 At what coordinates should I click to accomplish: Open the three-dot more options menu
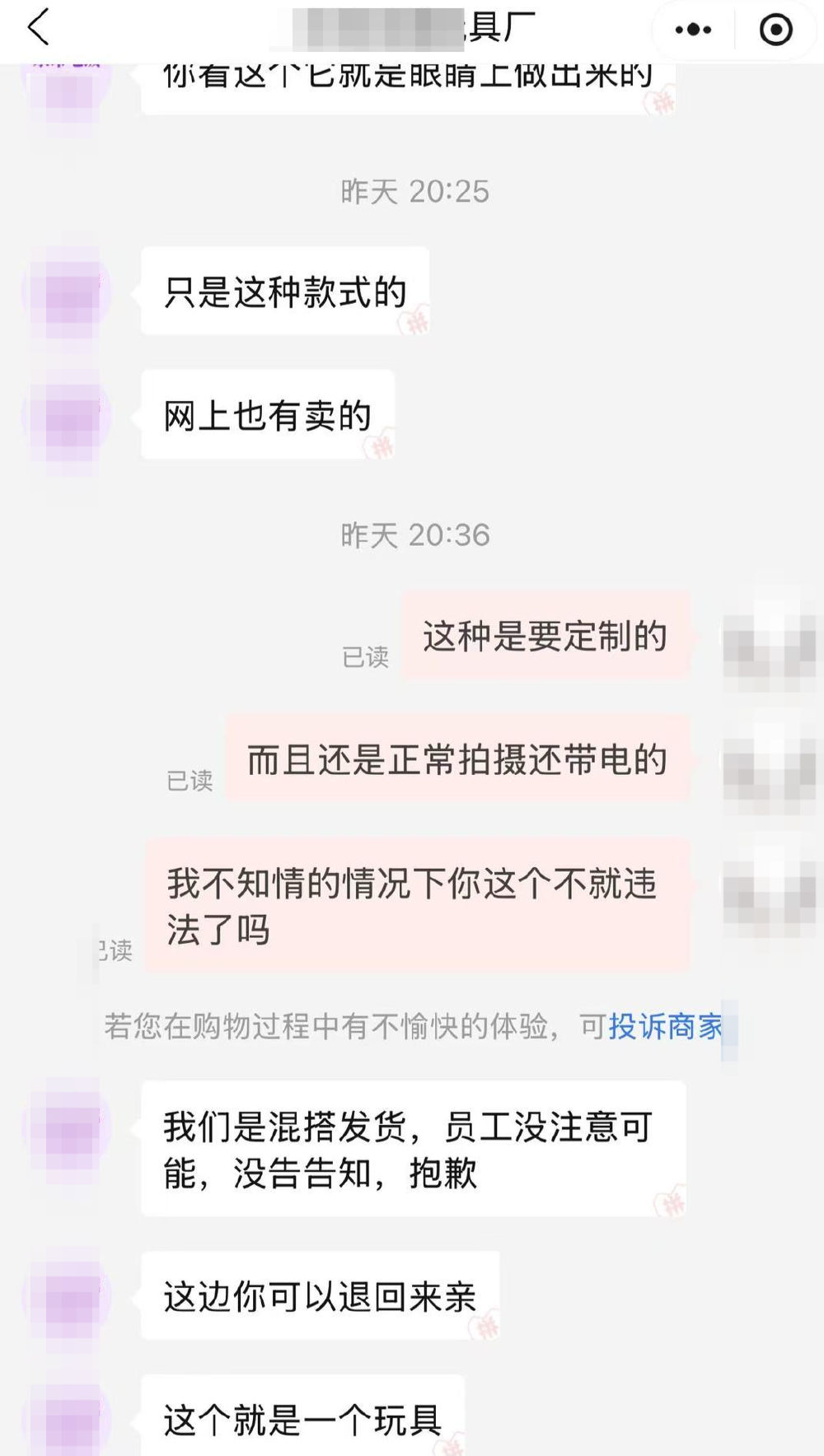coord(693,30)
